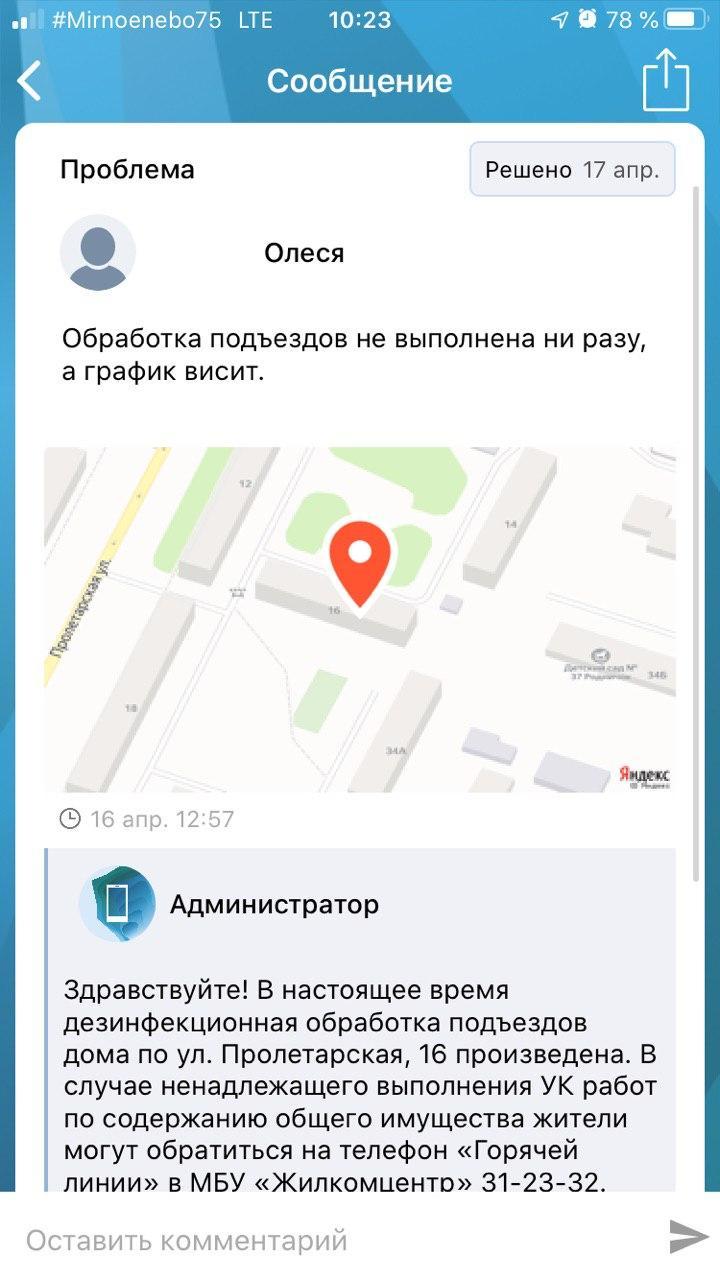Open Олеся's profile avatar
Viewport: 720px width, 1280px height.
(x=98, y=253)
